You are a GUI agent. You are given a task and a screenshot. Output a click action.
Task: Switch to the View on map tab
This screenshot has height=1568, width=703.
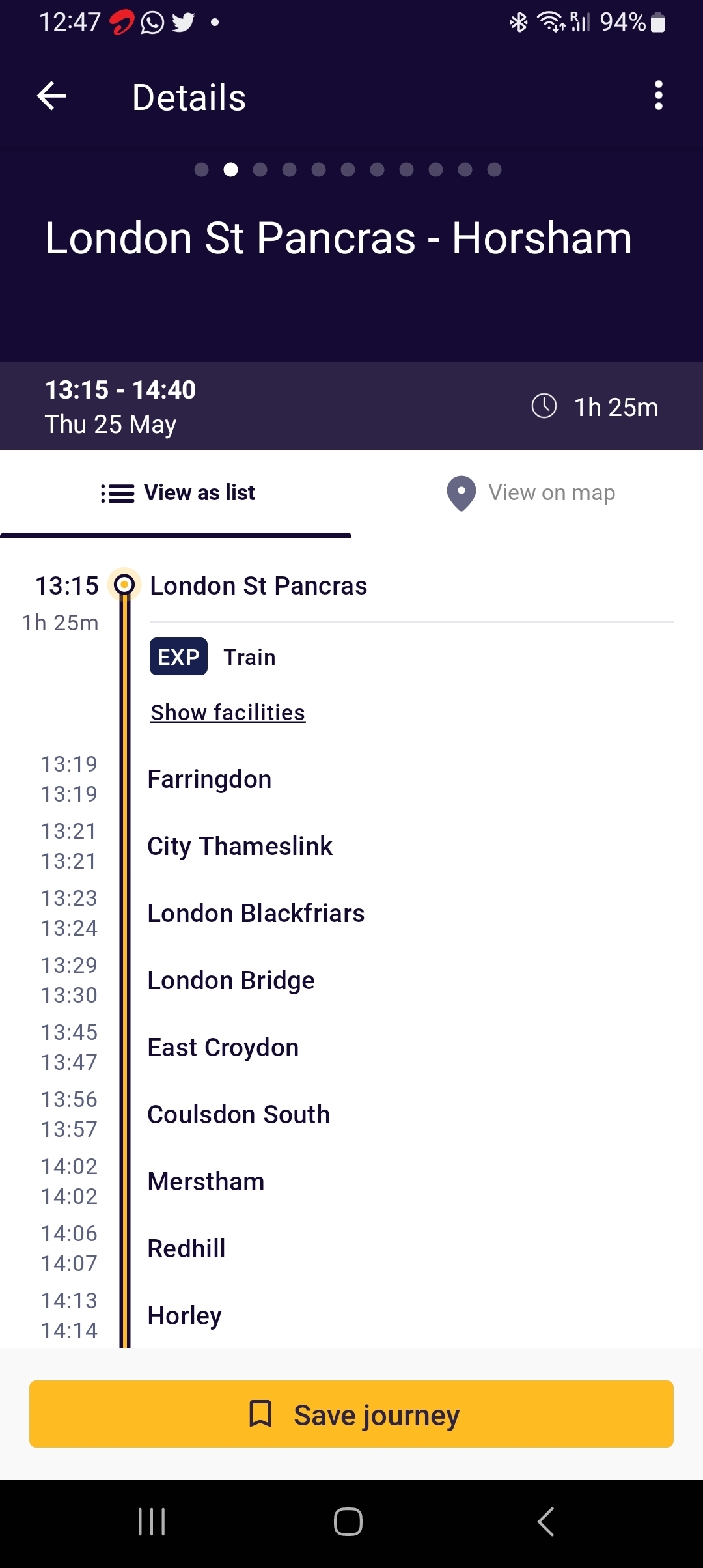click(527, 493)
